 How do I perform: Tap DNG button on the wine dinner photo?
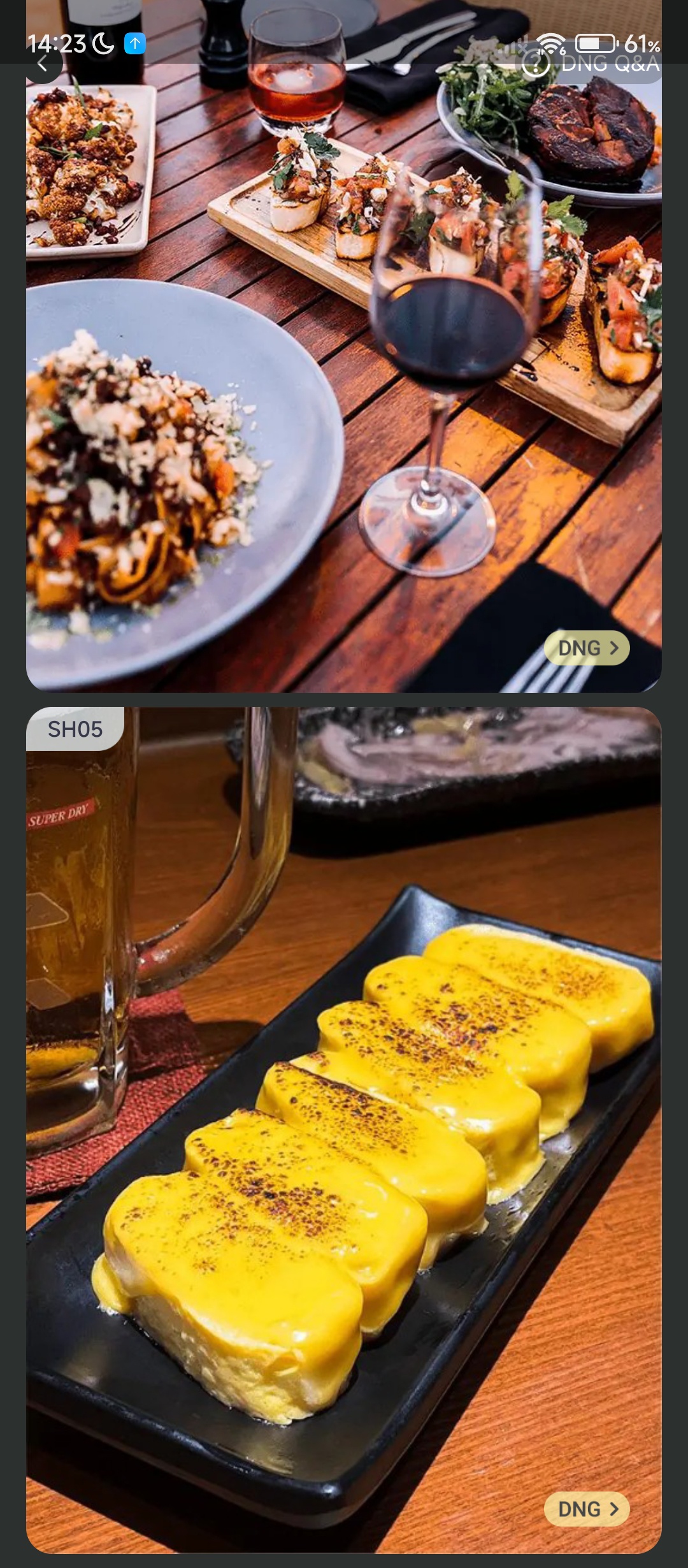[x=587, y=648]
